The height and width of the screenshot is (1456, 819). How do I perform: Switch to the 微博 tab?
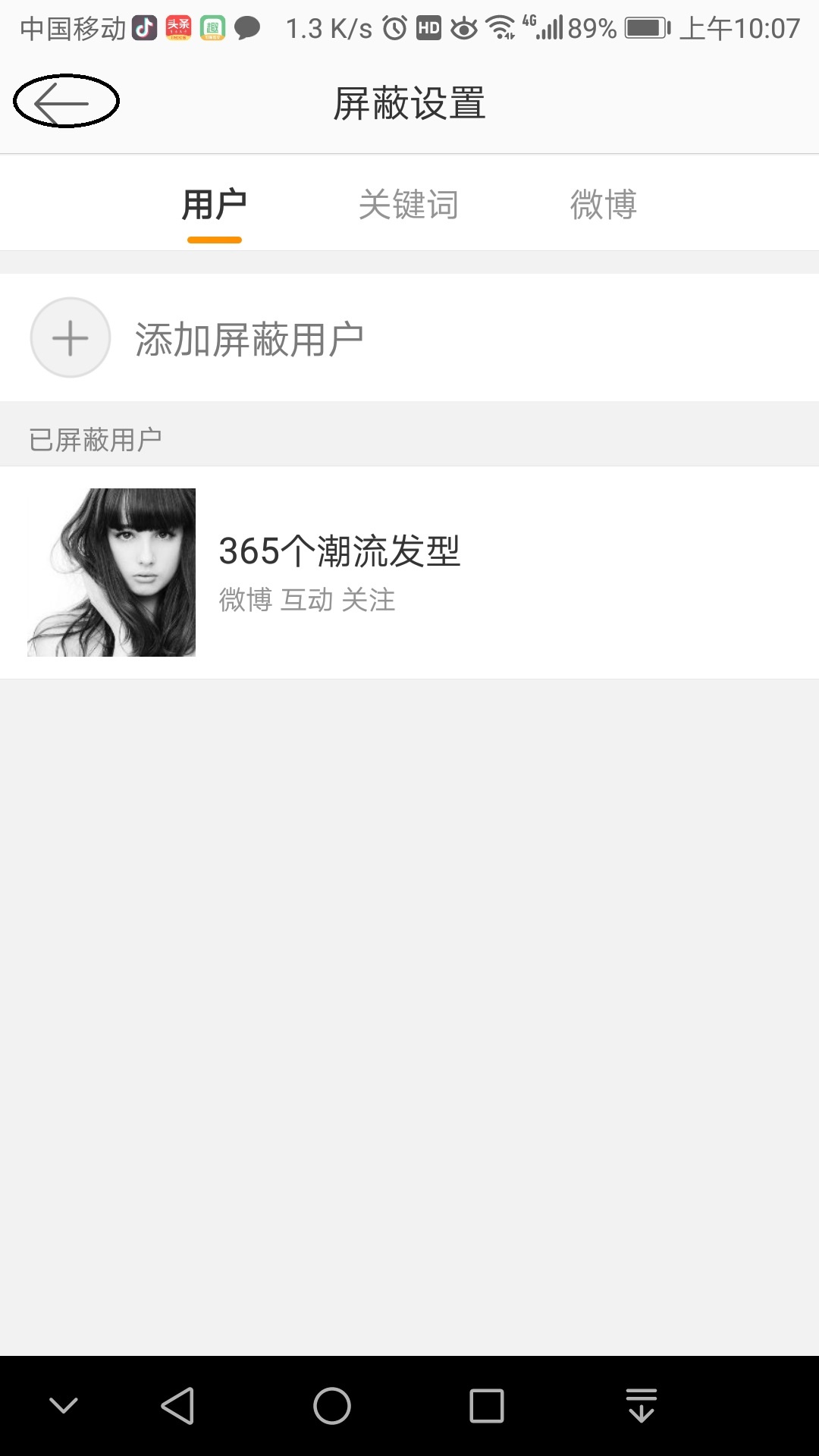[604, 205]
